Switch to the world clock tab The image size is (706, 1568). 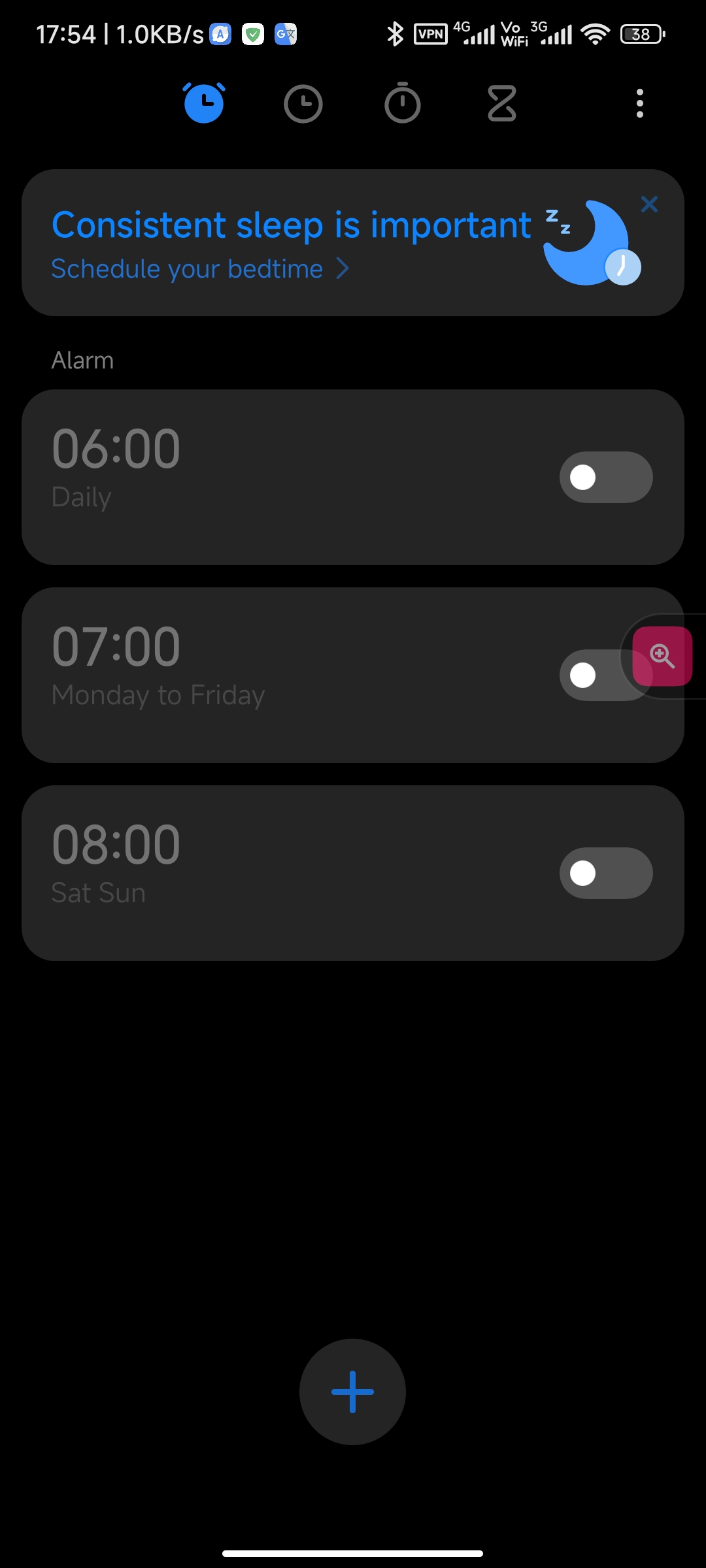click(x=303, y=104)
